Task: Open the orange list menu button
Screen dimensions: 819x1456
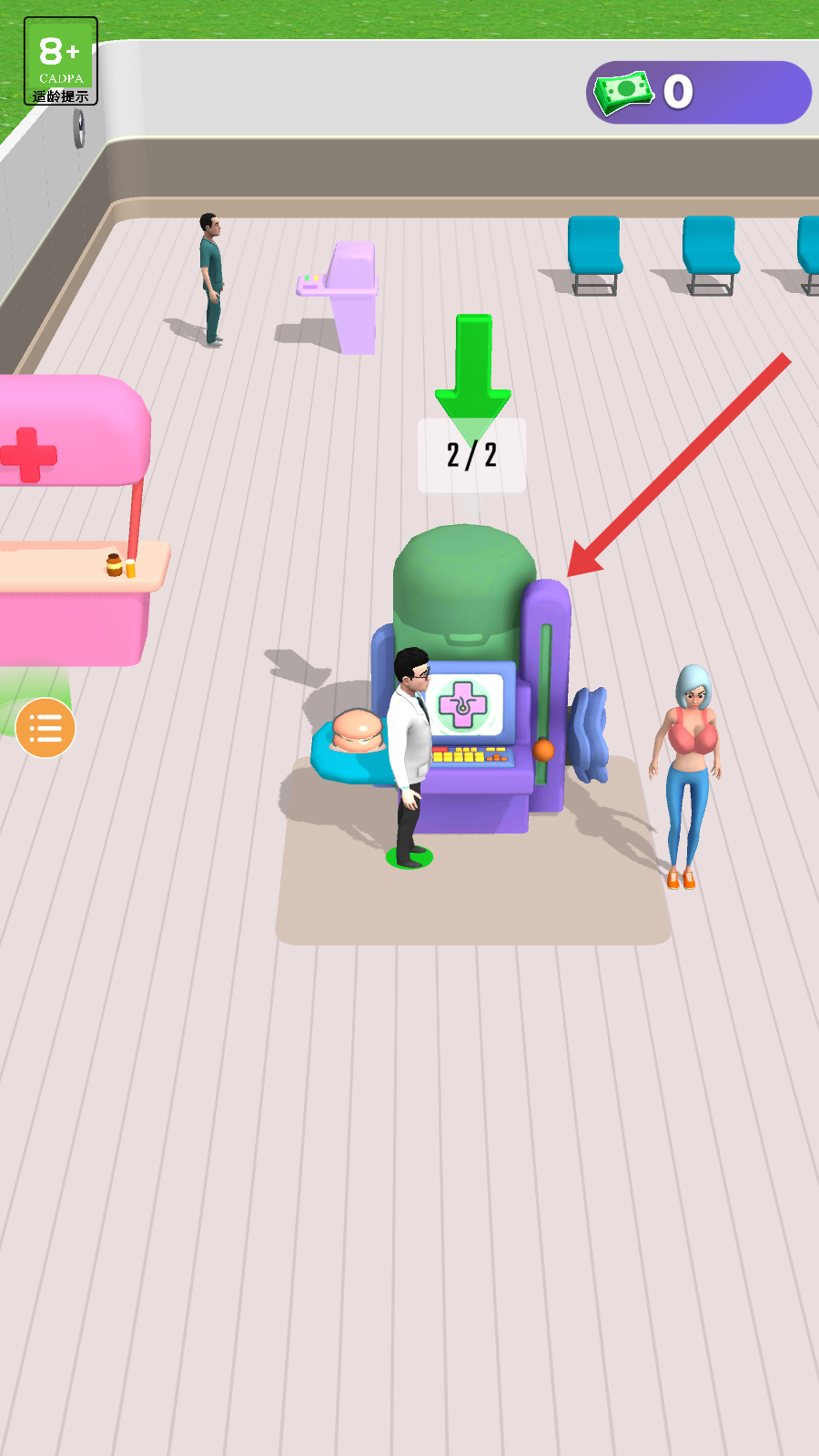Action: (45, 728)
